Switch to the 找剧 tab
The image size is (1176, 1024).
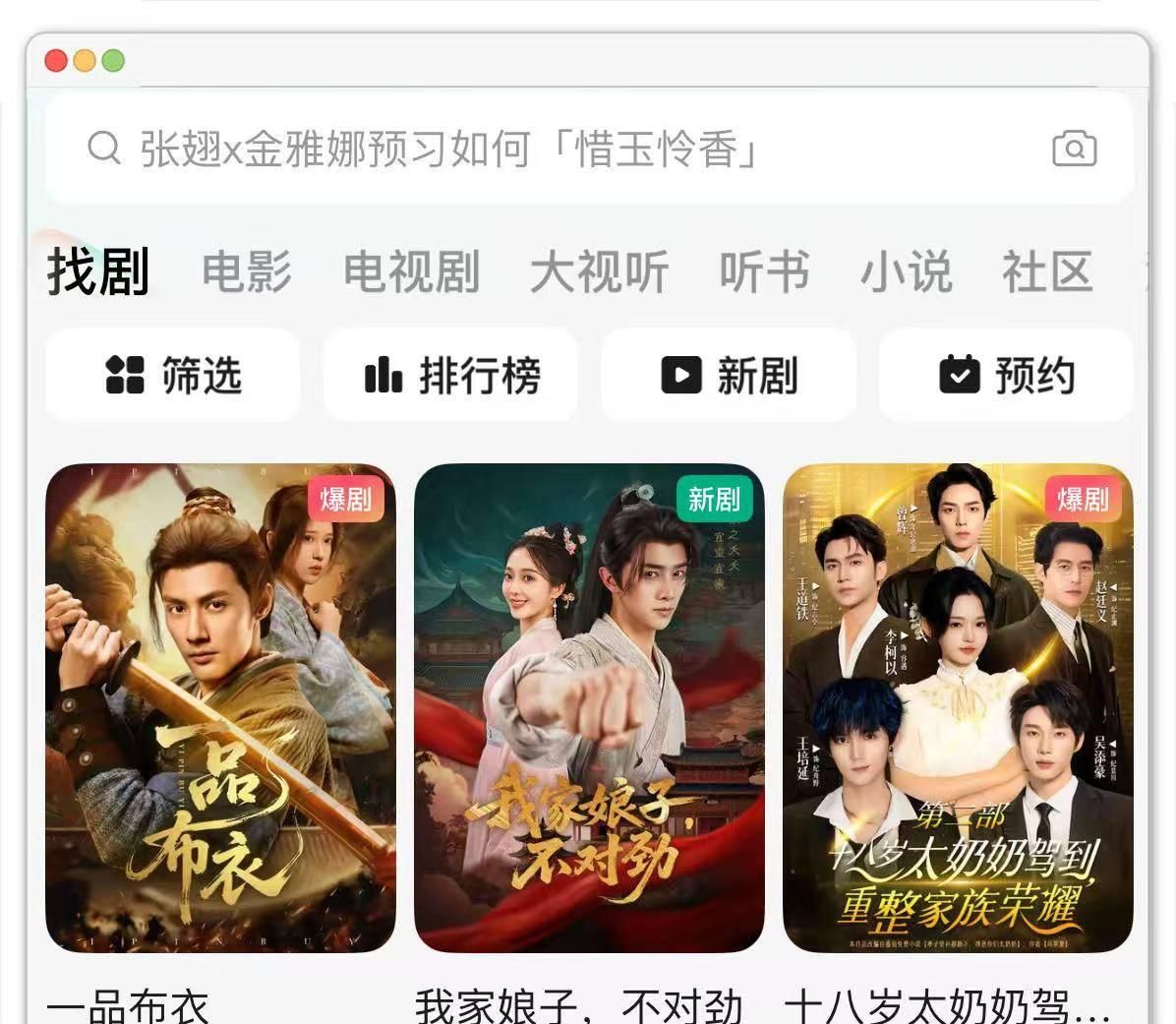tap(98, 271)
